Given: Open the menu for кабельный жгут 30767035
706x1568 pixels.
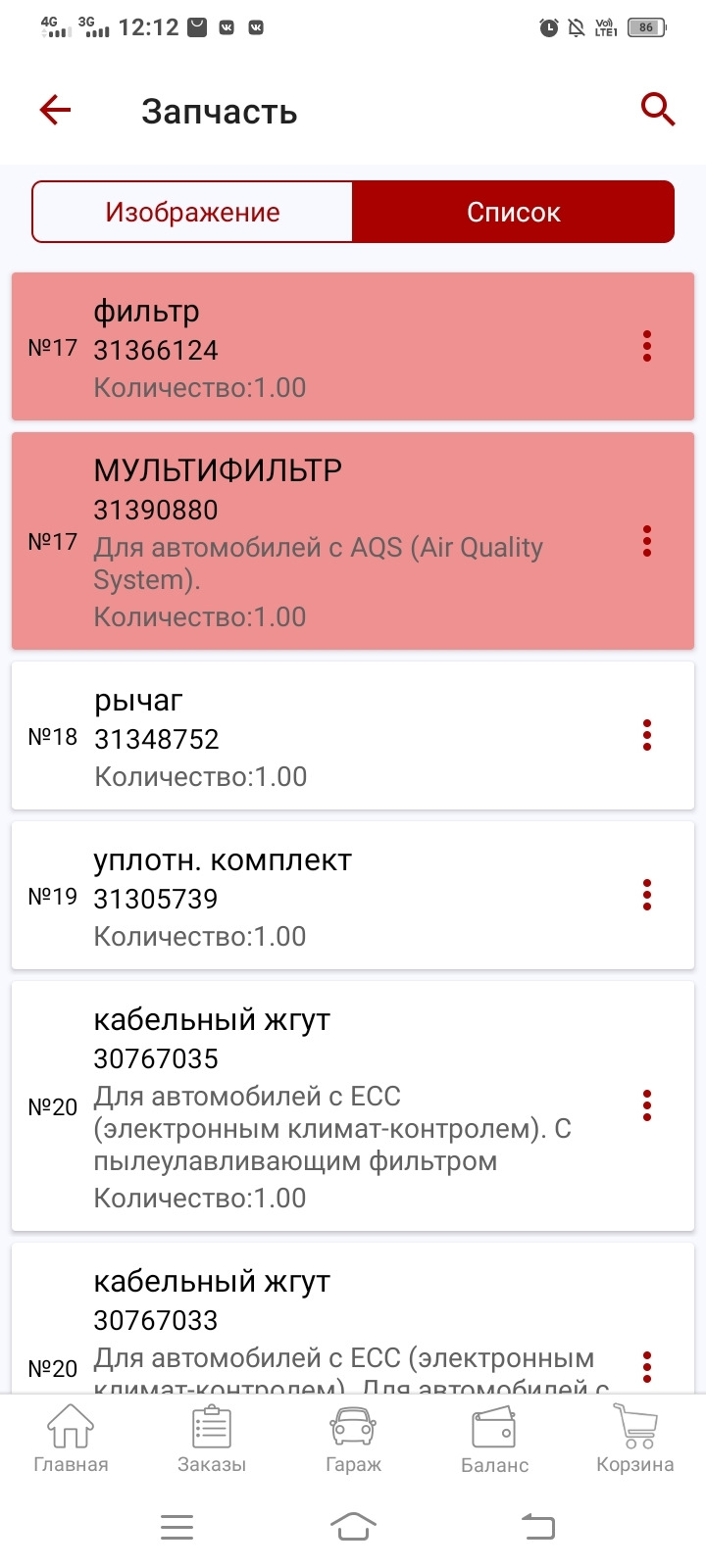Looking at the screenshot, I should coord(646,1105).
